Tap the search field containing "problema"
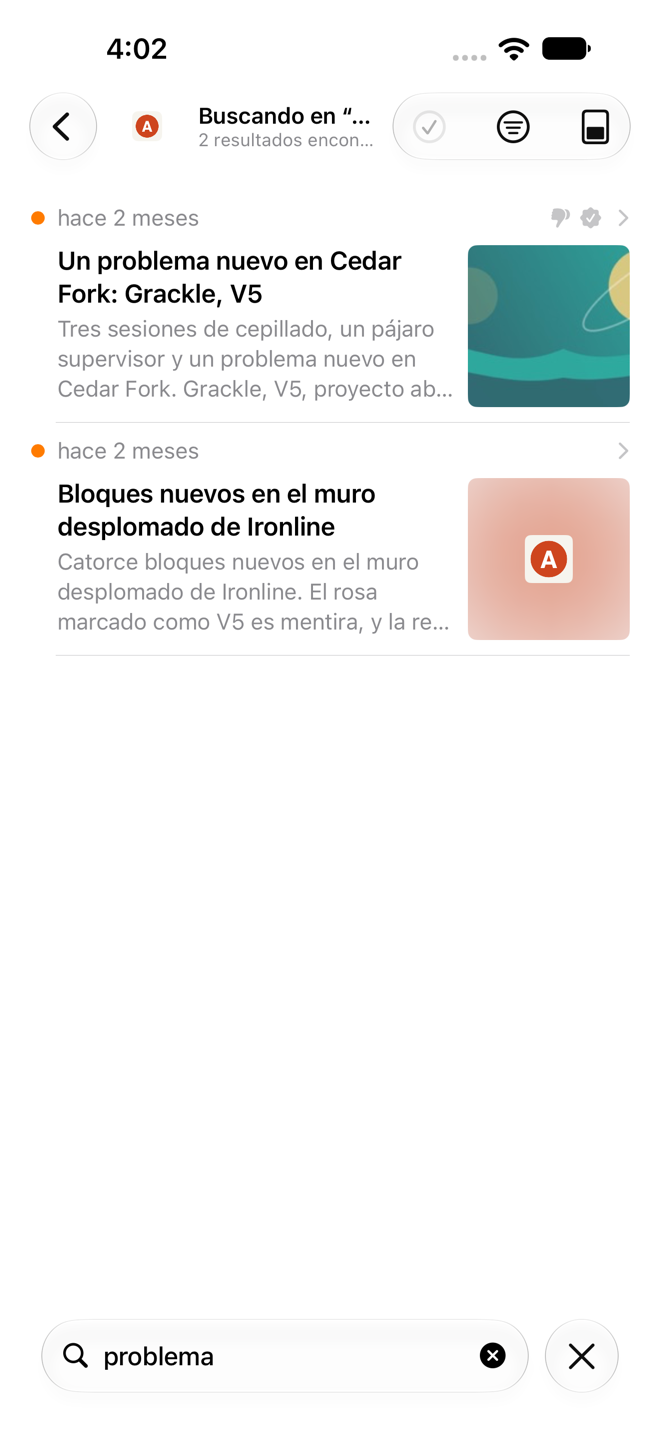This screenshot has height=1434, width=660. coord(285,1356)
